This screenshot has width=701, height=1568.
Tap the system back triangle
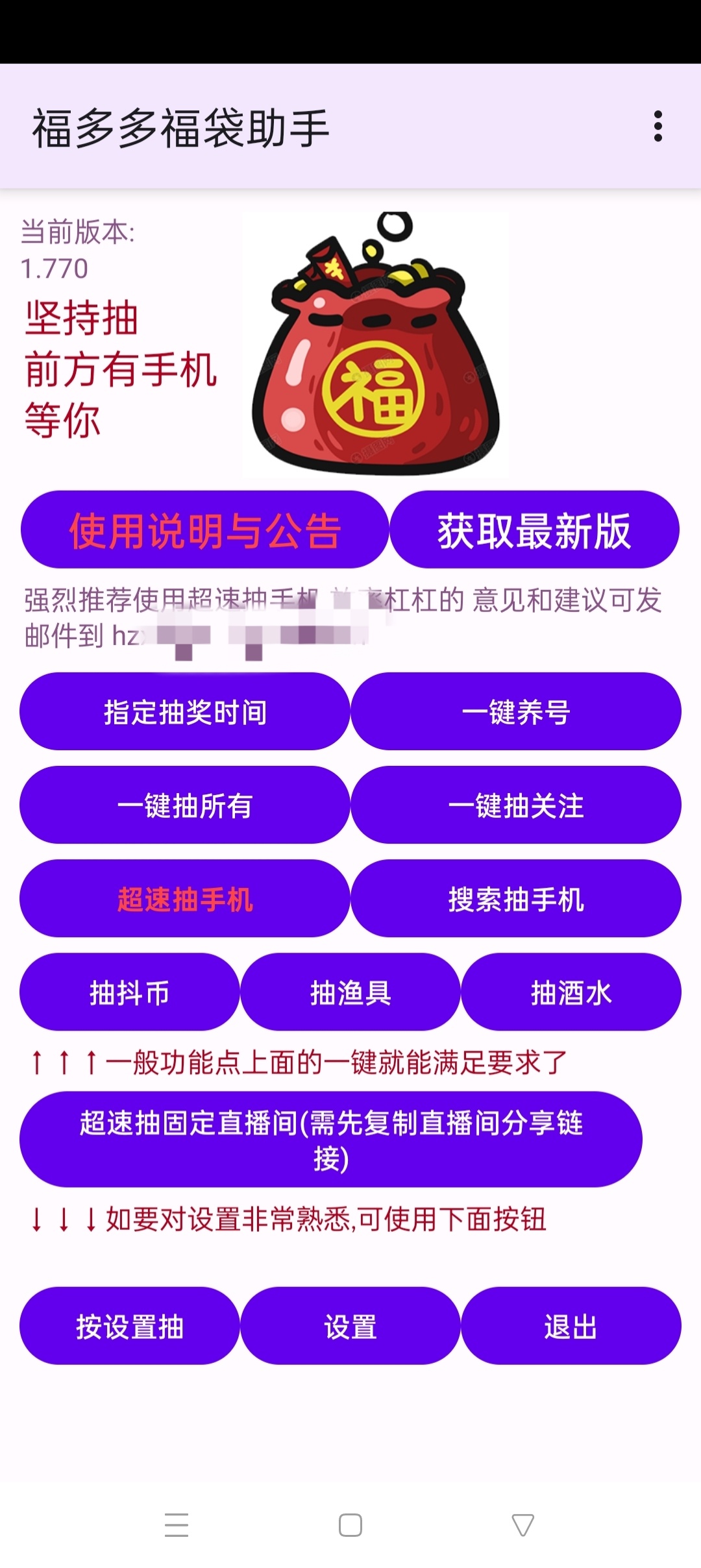coord(523,1525)
